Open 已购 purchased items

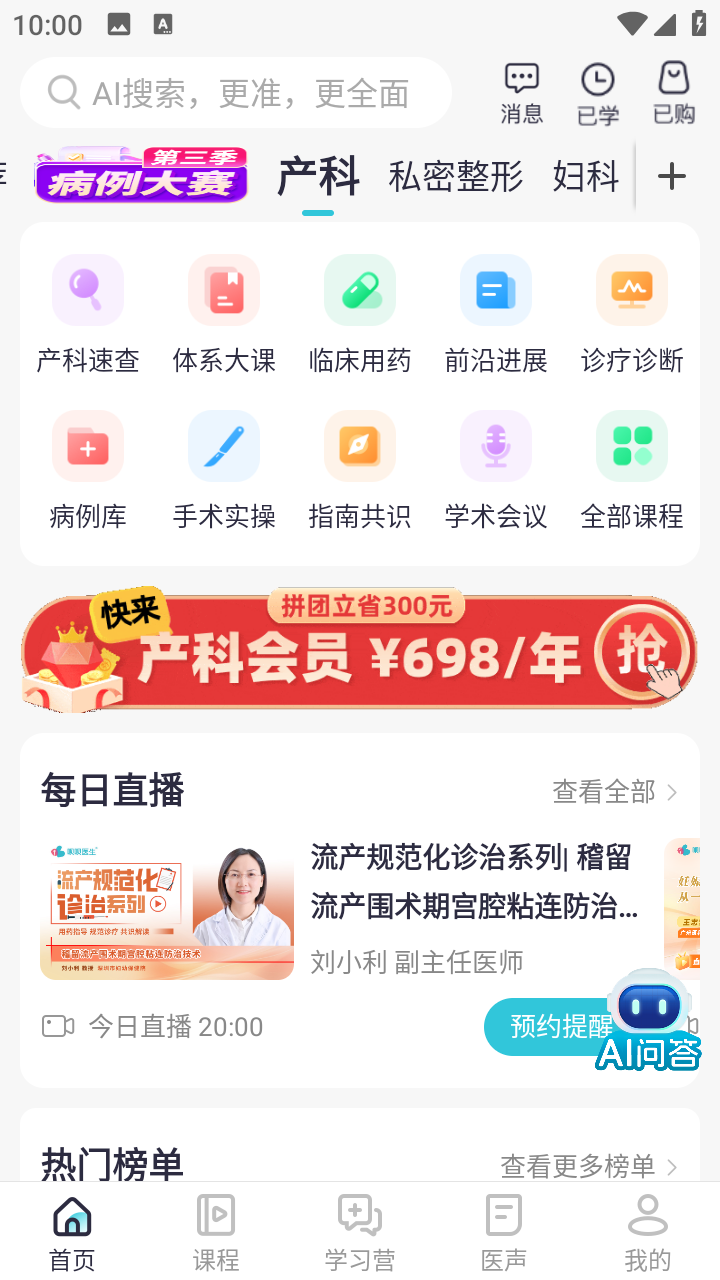pyautogui.click(x=674, y=93)
